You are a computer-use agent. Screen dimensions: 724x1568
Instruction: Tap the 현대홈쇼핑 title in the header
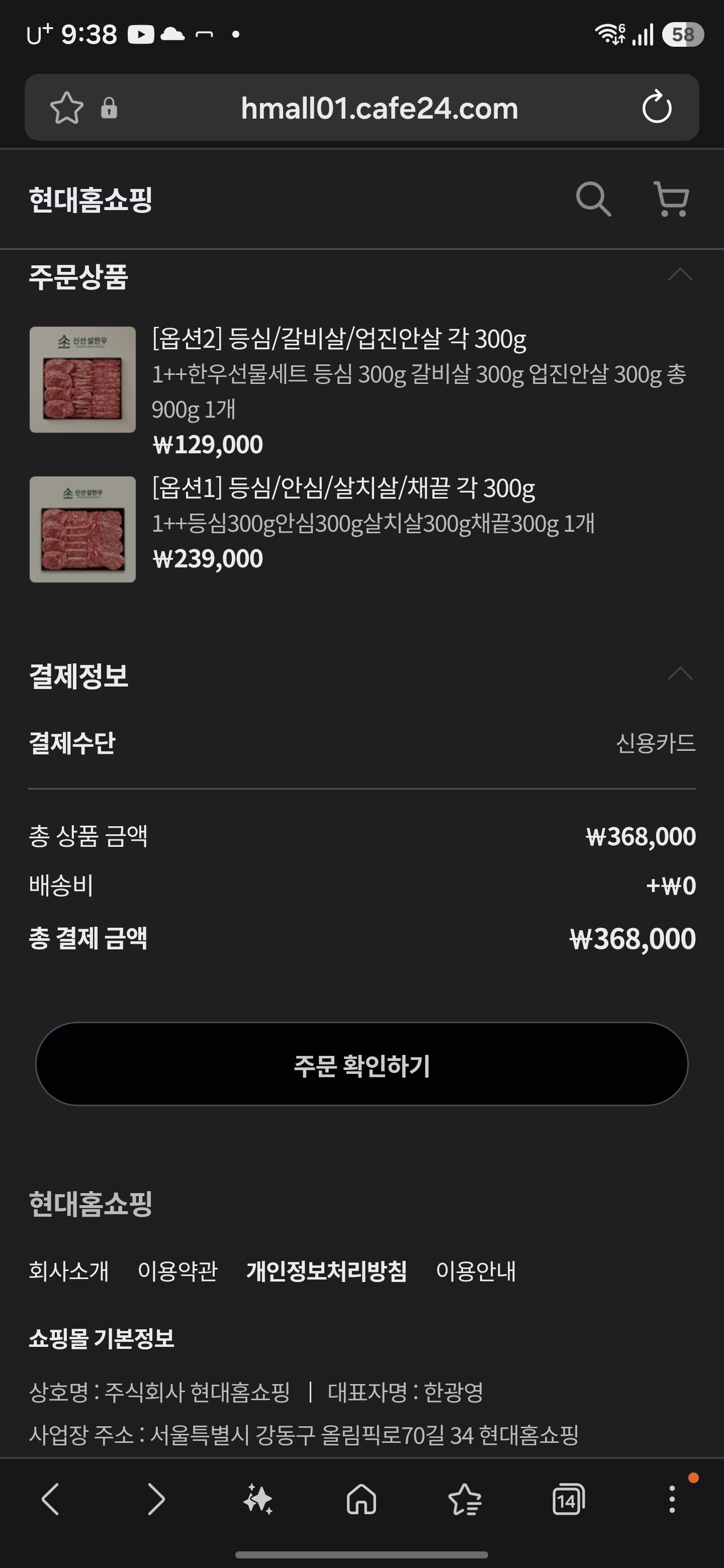90,200
